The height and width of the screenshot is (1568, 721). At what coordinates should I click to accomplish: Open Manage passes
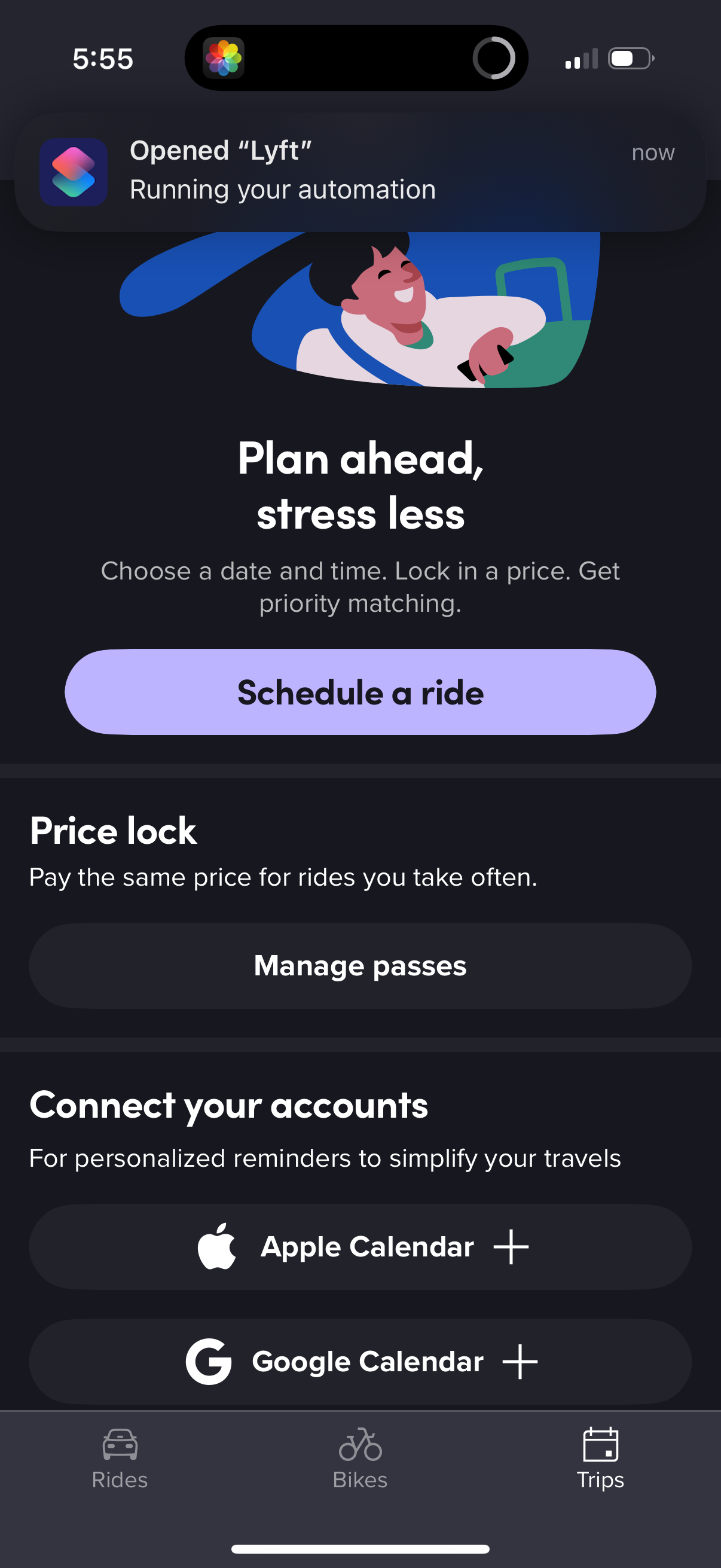[360, 966]
